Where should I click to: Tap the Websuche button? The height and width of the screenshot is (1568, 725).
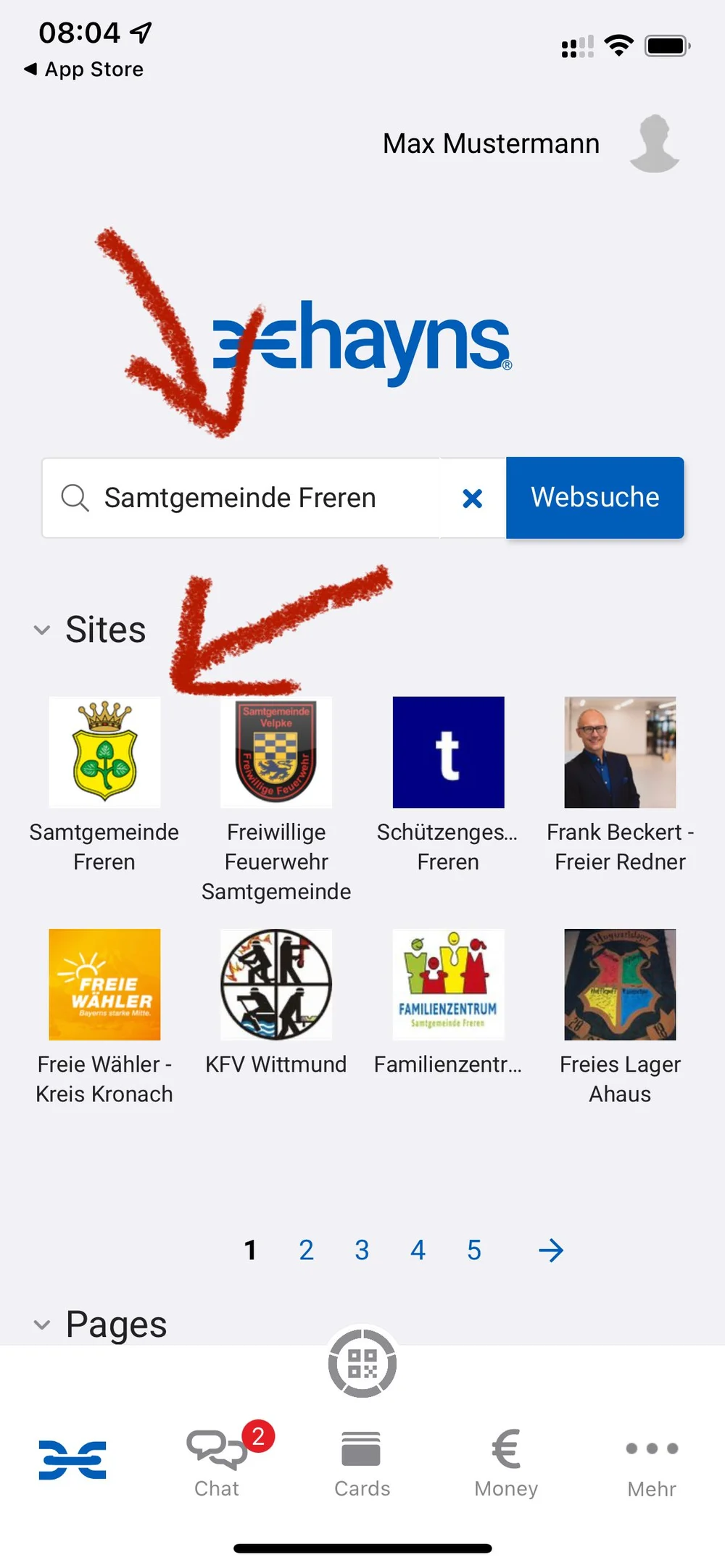pos(594,498)
